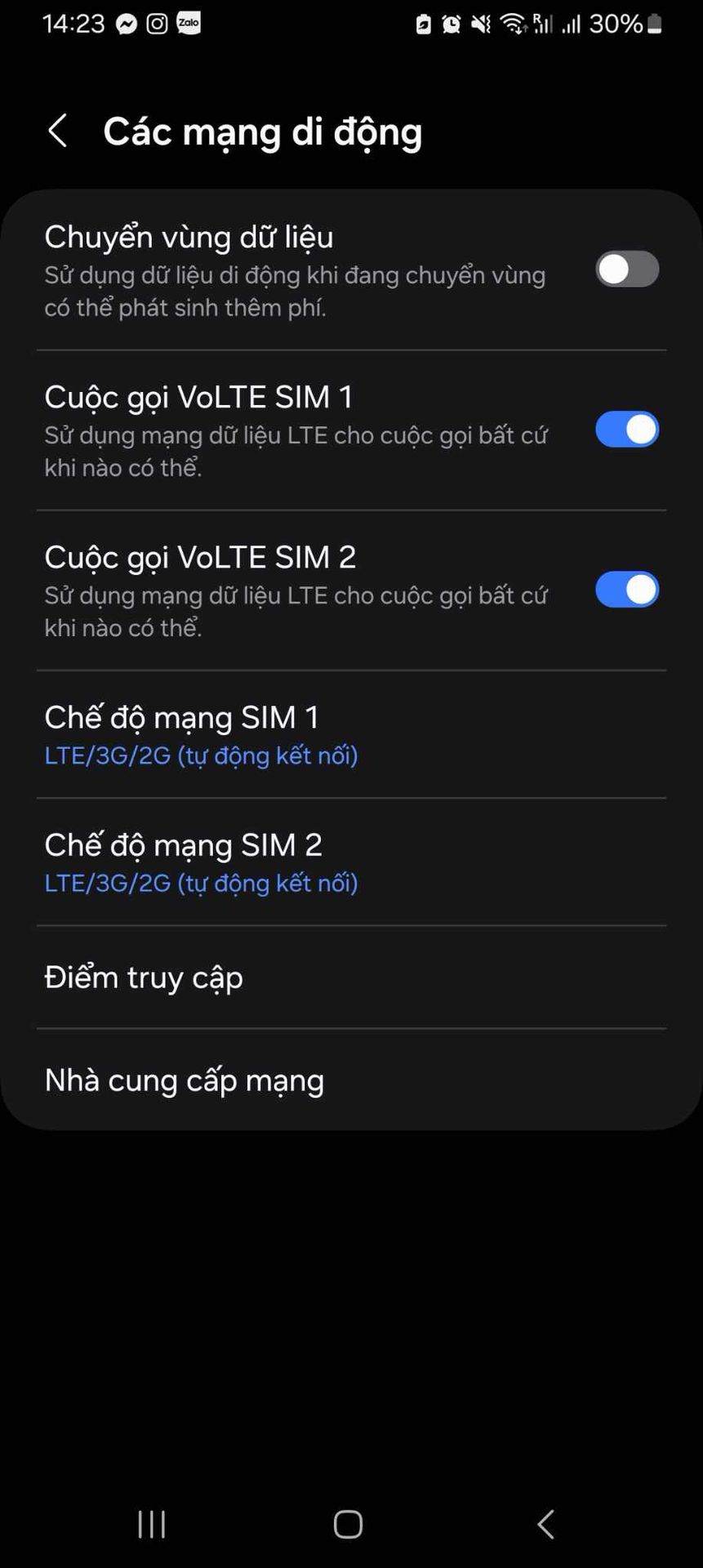Image resolution: width=703 pixels, height=1568 pixels.
Task: Open recent apps from navigation bar
Action: click(152, 1524)
